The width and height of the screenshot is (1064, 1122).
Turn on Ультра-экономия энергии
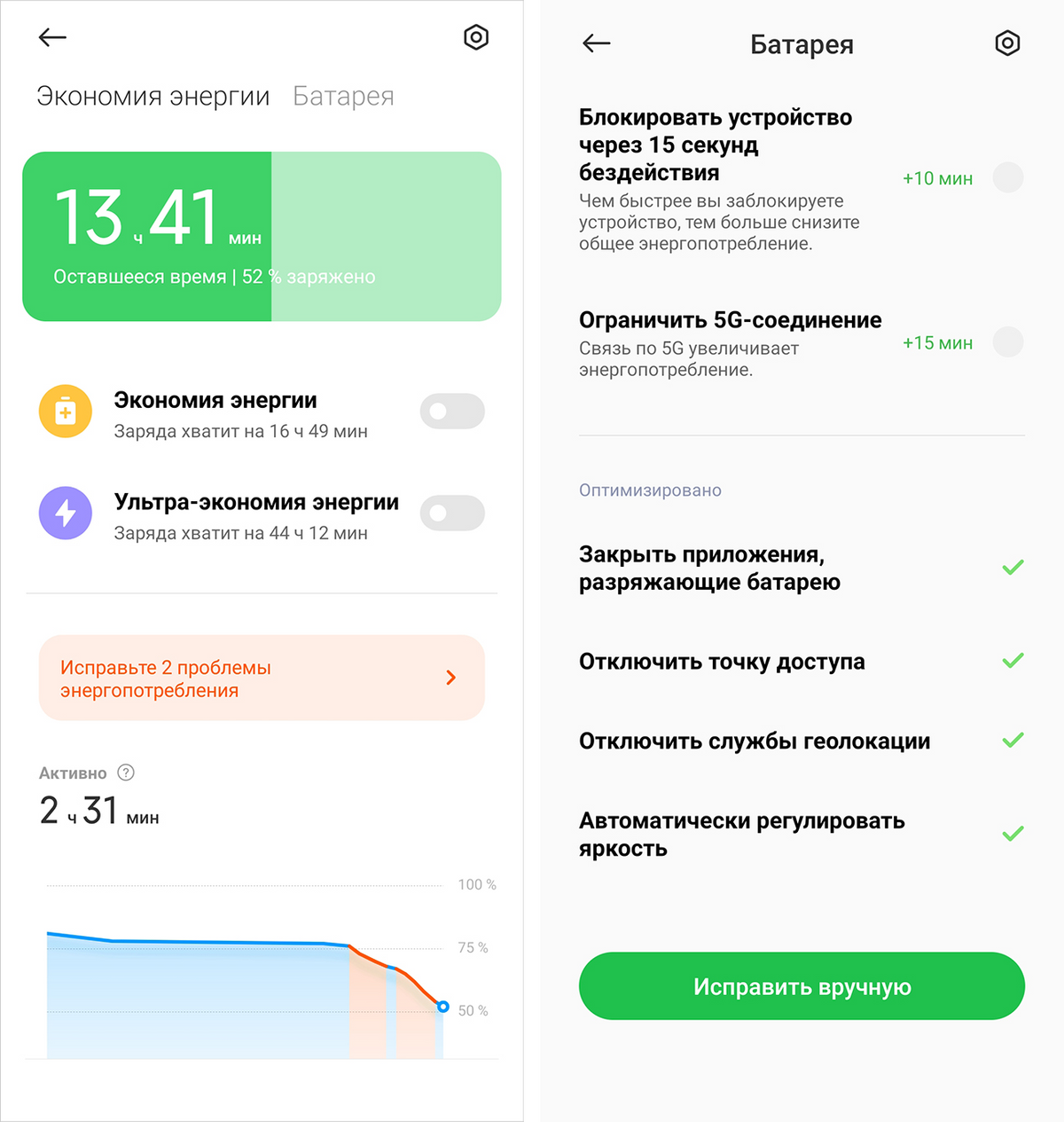click(x=452, y=514)
